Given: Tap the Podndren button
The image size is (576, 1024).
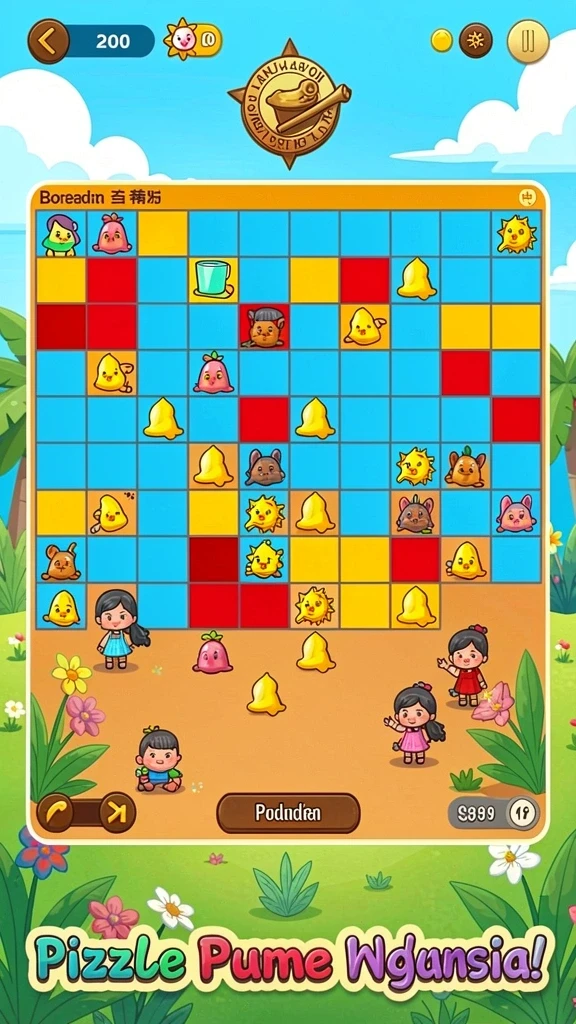Looking at the screenshot, I should click(x=288, y=812).
